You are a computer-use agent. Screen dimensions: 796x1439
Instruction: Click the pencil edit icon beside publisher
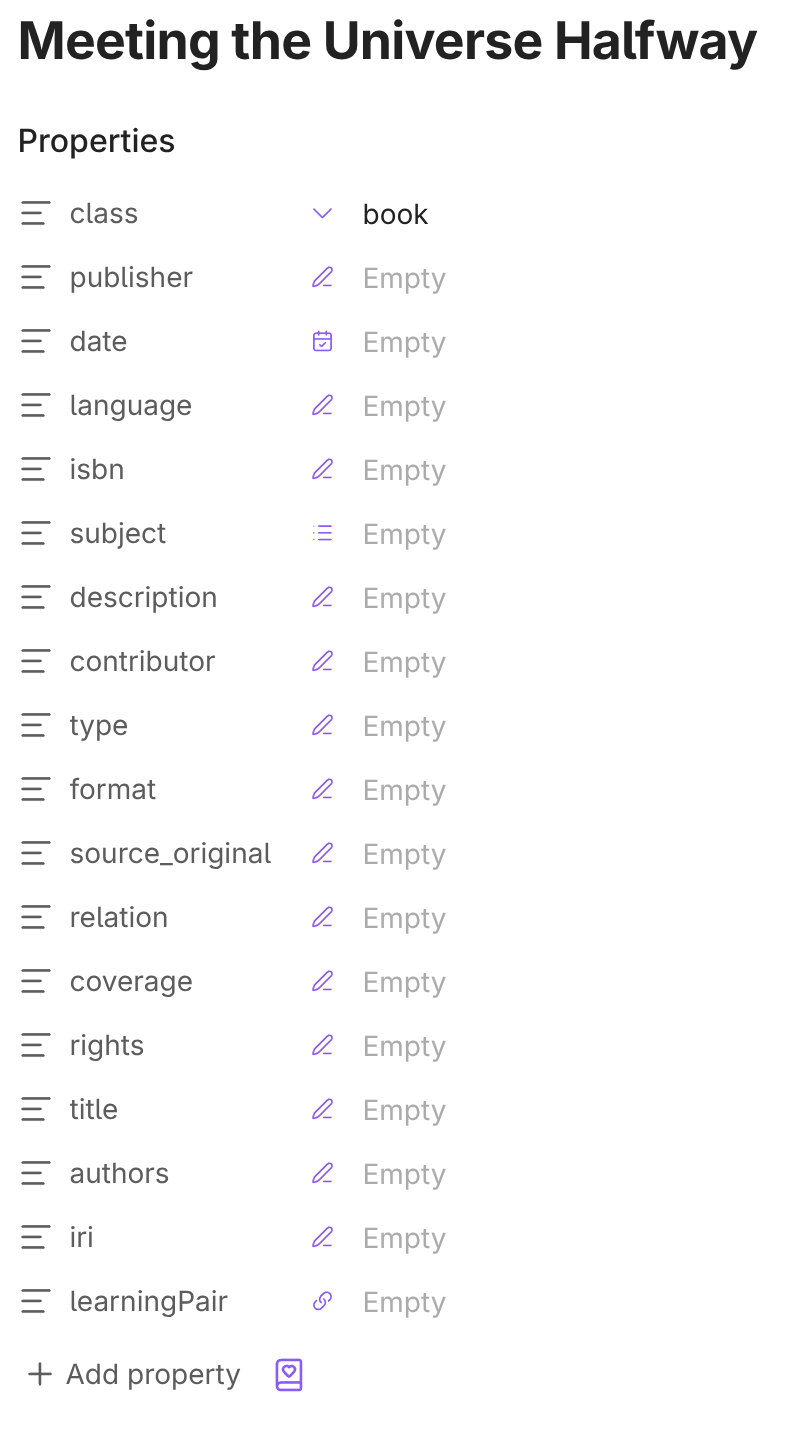(322, 277)
